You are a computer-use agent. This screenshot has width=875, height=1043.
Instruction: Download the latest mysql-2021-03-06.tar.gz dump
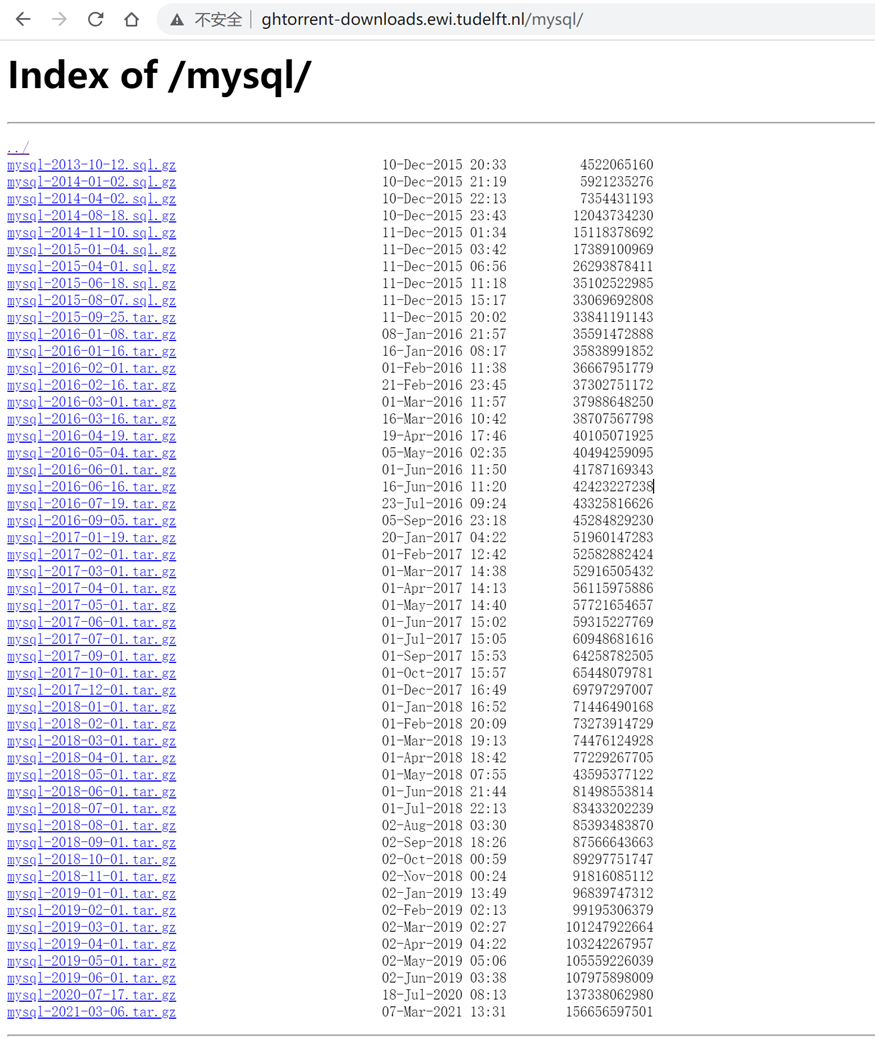click(x=91, y=1012)
